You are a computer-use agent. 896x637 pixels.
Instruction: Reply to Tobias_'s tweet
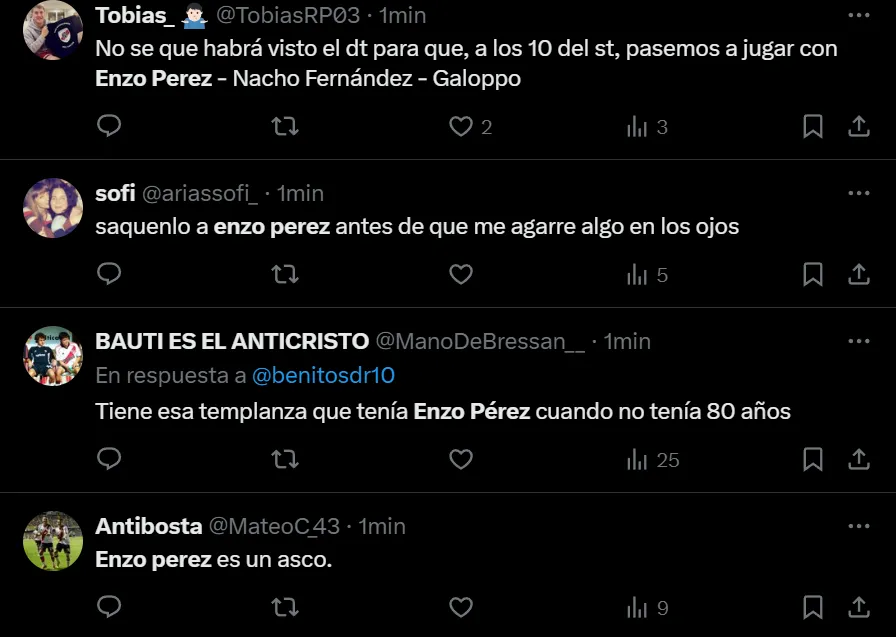[109, 126]
